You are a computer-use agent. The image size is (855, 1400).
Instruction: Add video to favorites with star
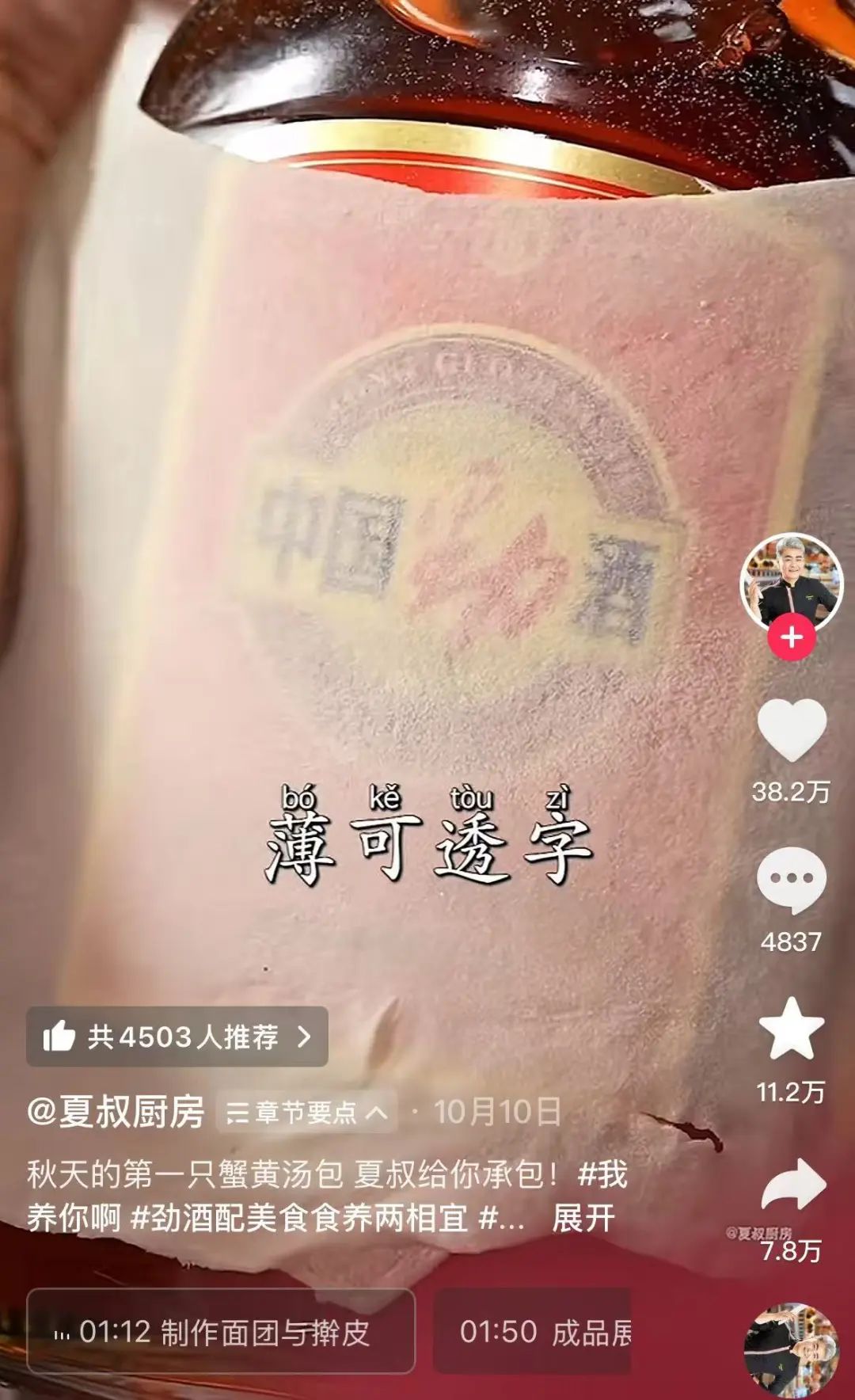[792, 1028]
